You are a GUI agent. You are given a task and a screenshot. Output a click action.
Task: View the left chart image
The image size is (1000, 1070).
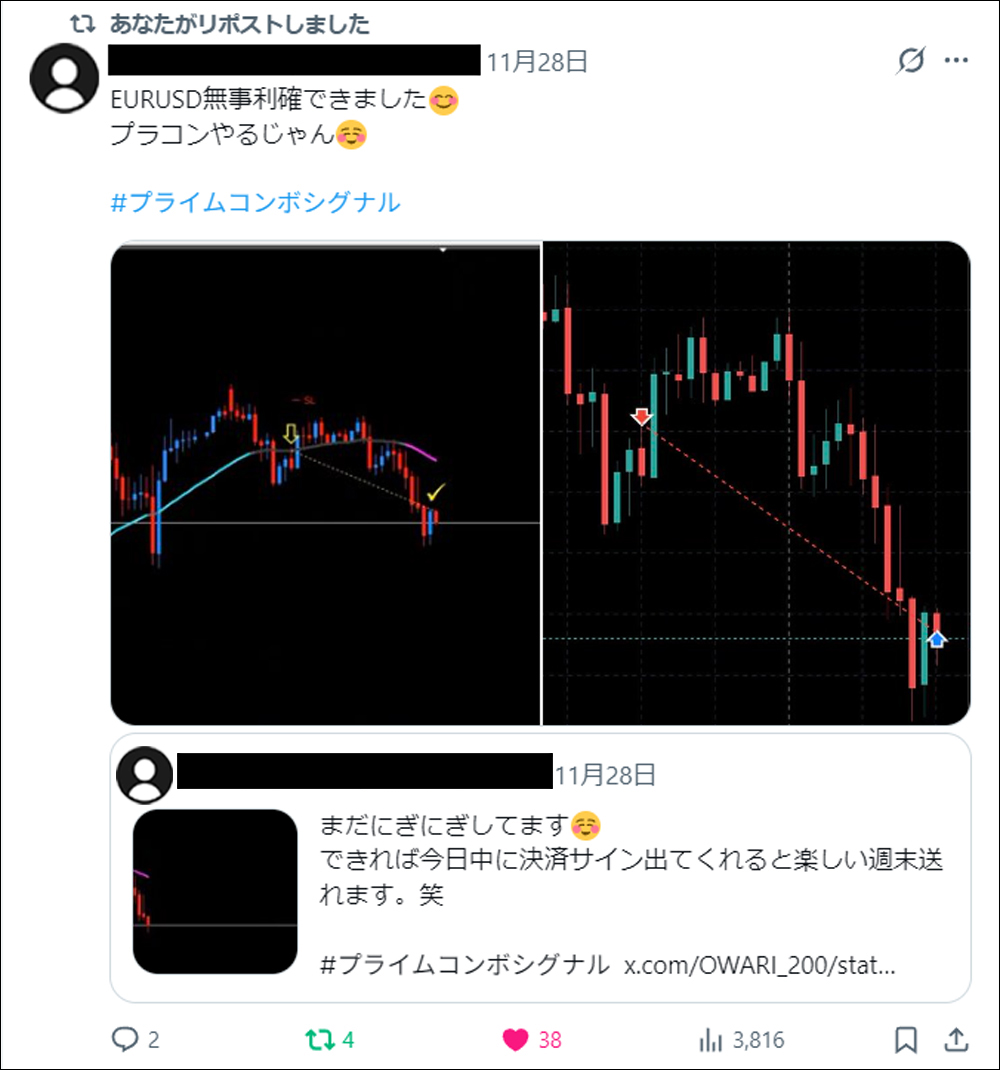(325, 483)
